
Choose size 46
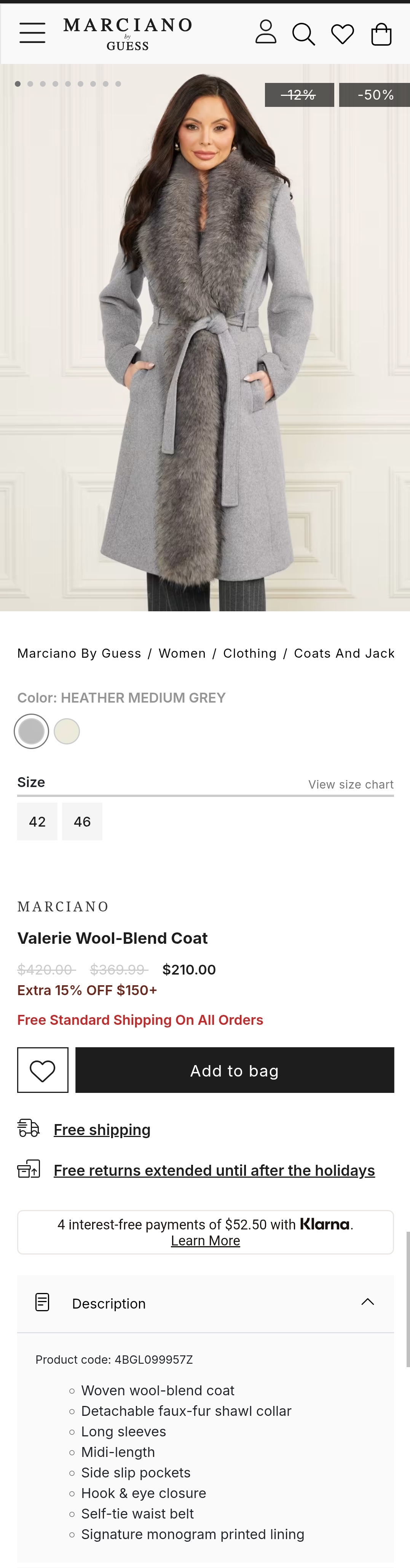click(x=82, y=822)
